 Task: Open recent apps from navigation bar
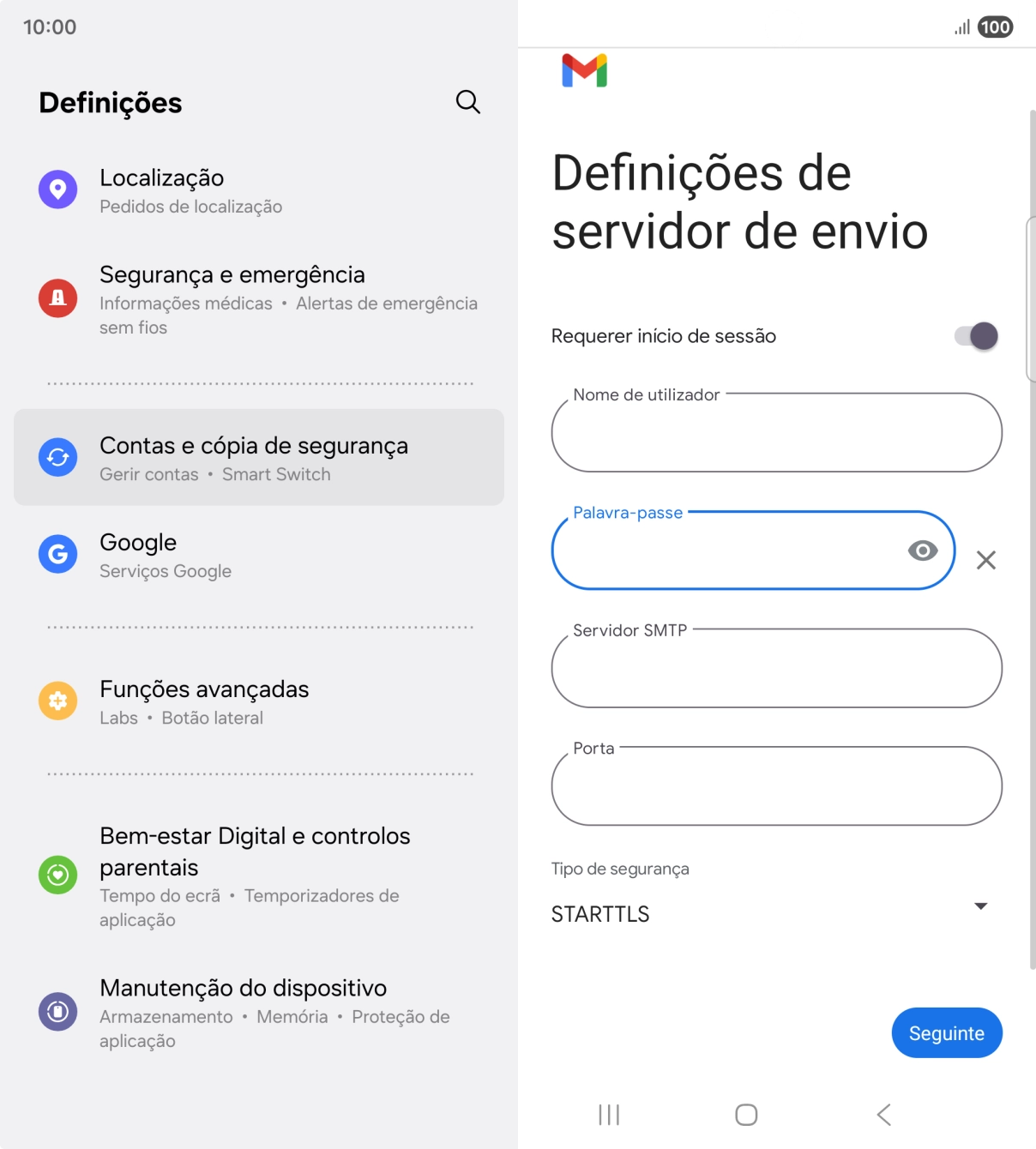pyautogui.click(x=609, y=1115)
